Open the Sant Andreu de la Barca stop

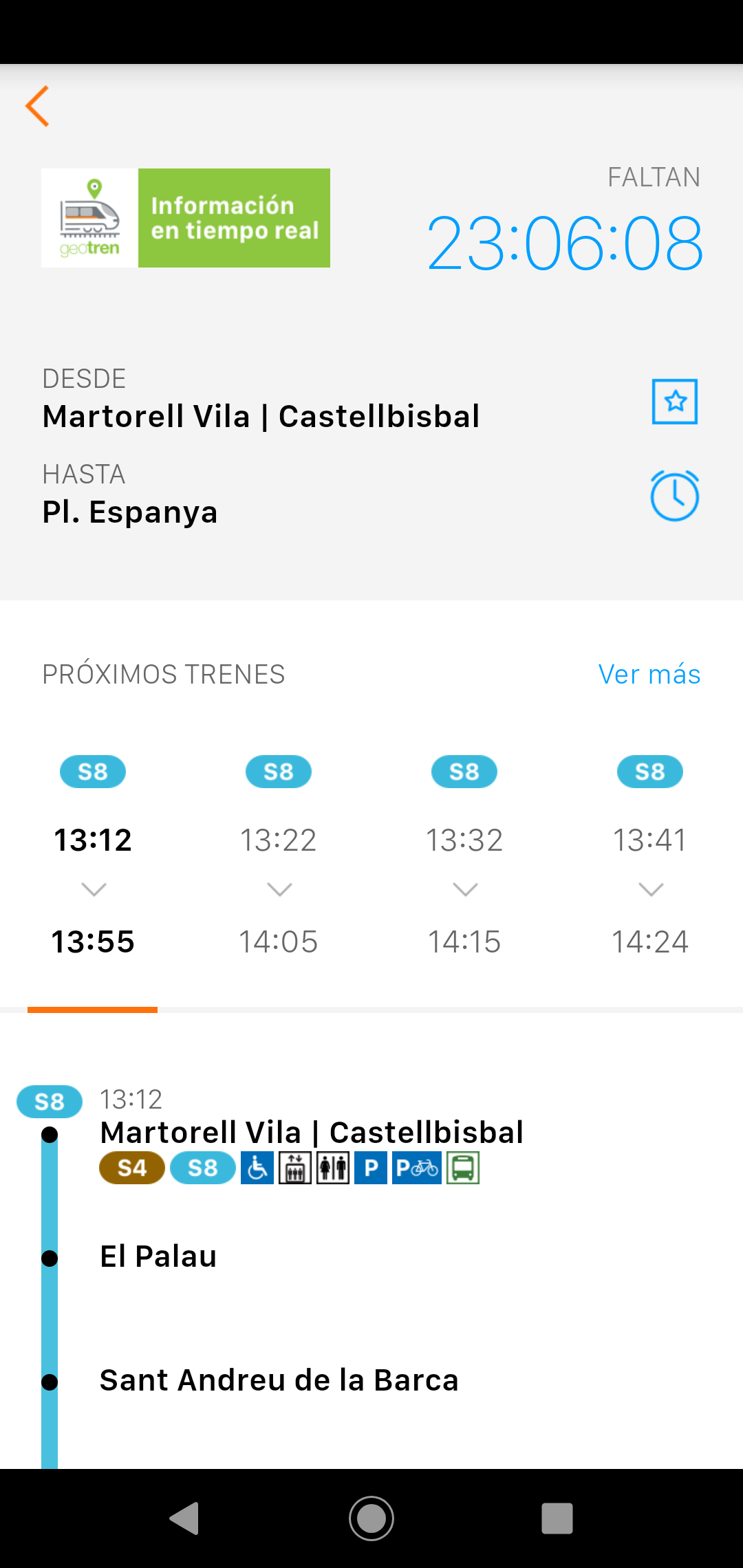pyautogui.click(x=279, y=1380)
